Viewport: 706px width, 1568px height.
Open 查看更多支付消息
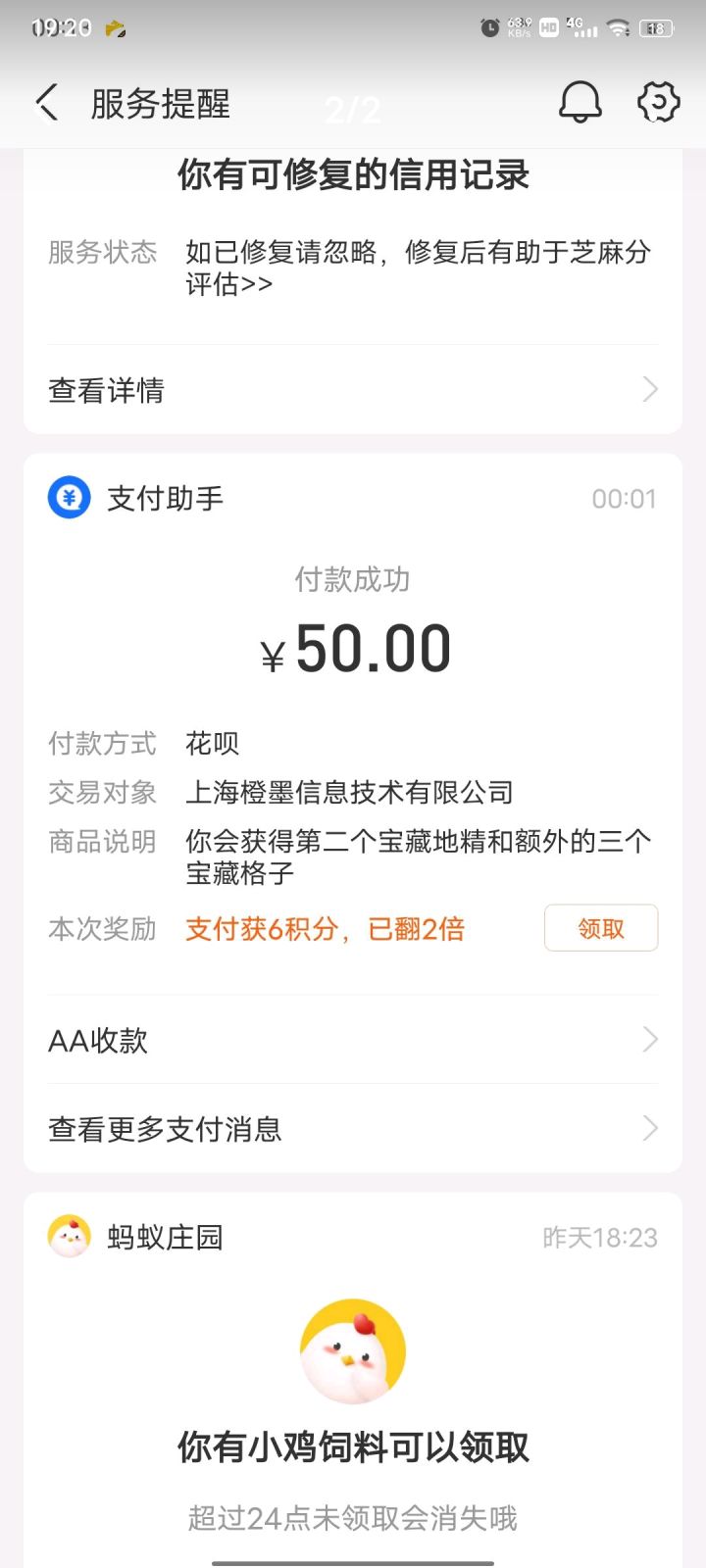353,1129
